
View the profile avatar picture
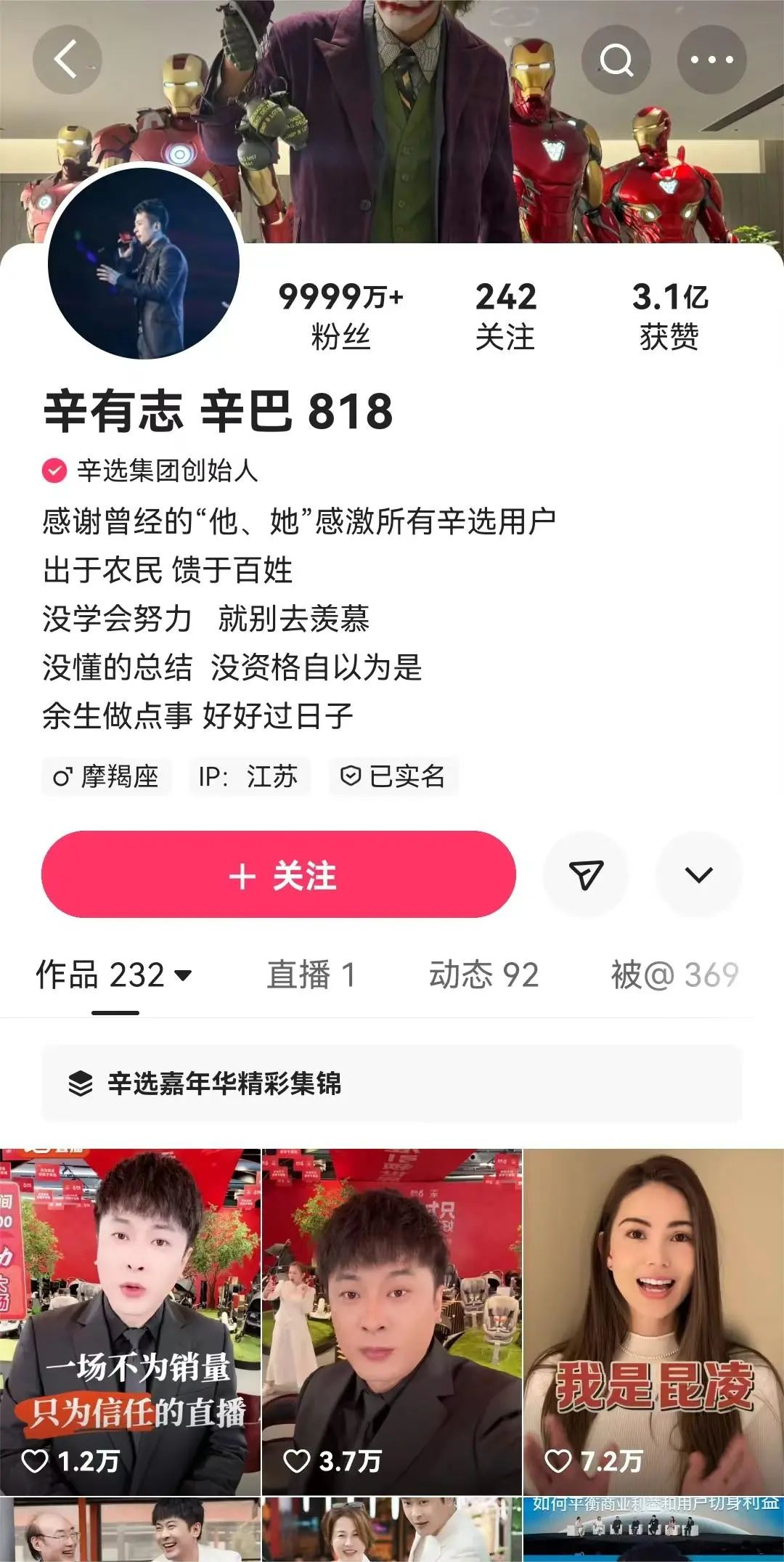coord(144,263)
